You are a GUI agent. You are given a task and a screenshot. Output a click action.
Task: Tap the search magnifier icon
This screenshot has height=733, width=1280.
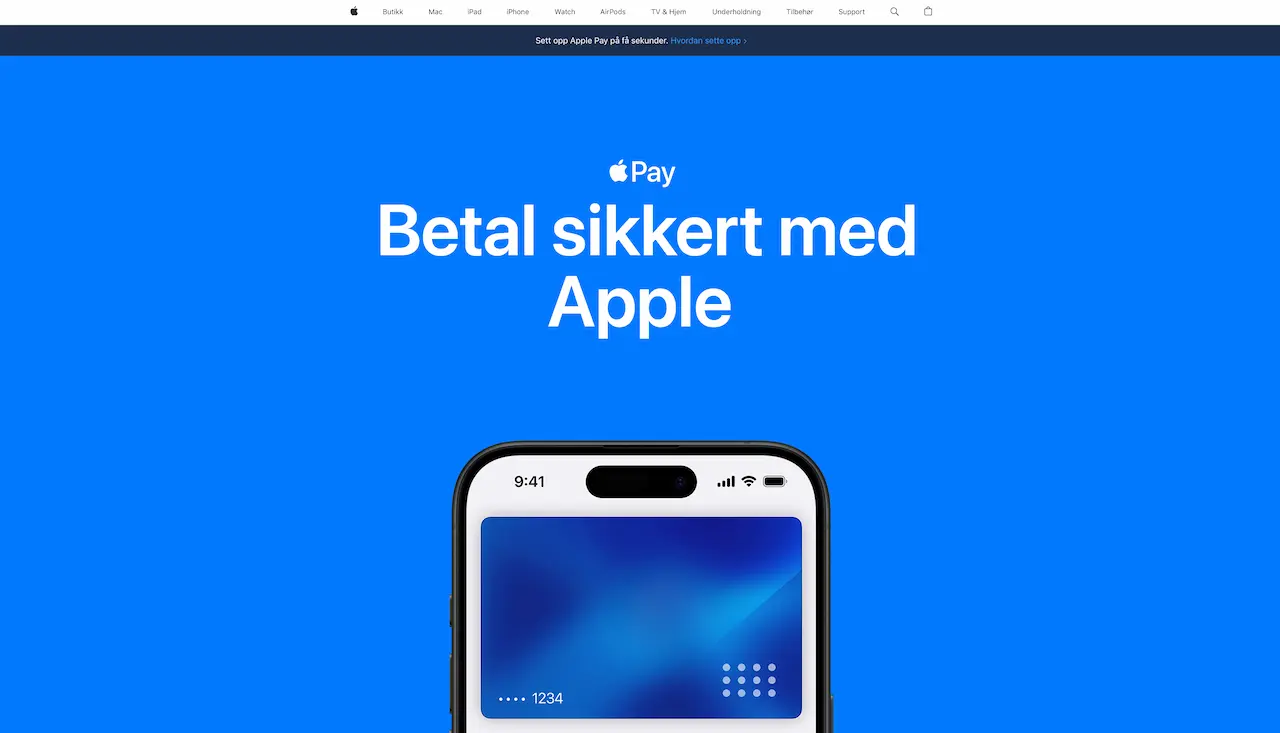pyautogui.click(x=894, y=12)
